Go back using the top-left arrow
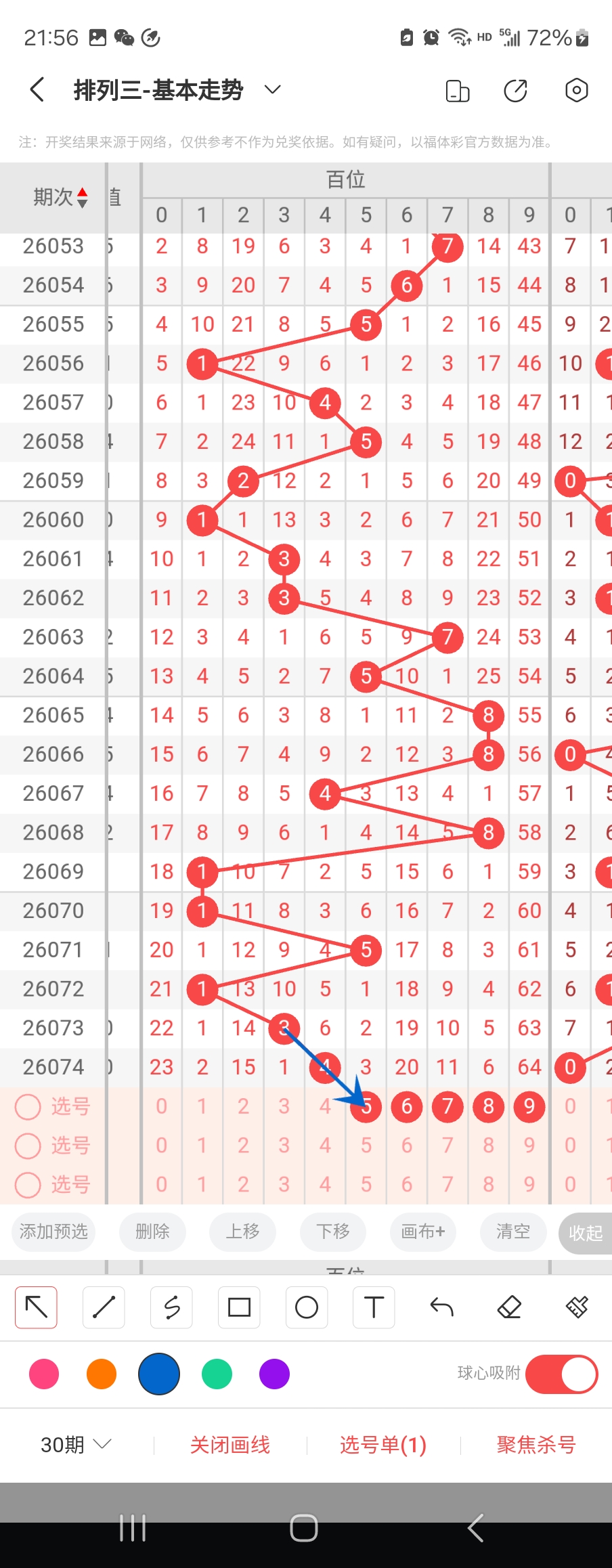612x1568 pixels. pos(37,90)
